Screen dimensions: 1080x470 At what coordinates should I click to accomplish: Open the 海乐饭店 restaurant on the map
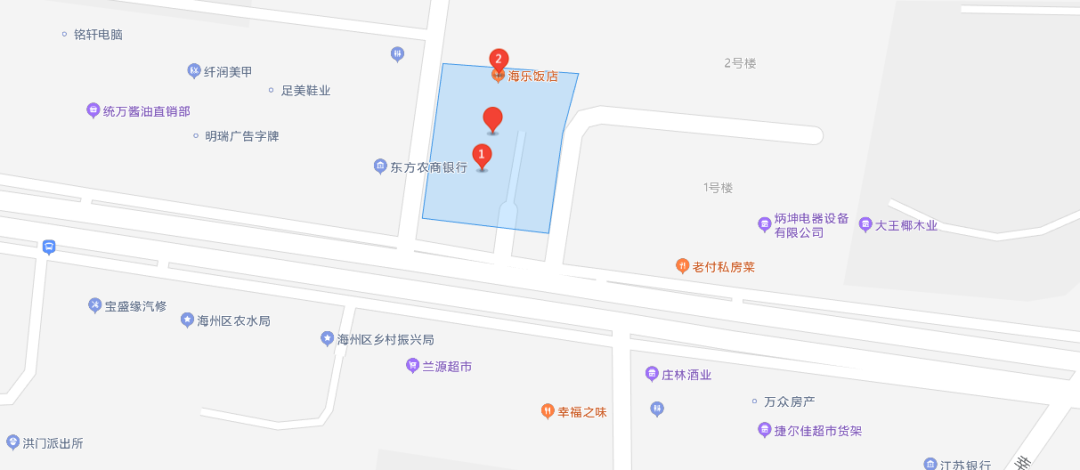point(531,76)
